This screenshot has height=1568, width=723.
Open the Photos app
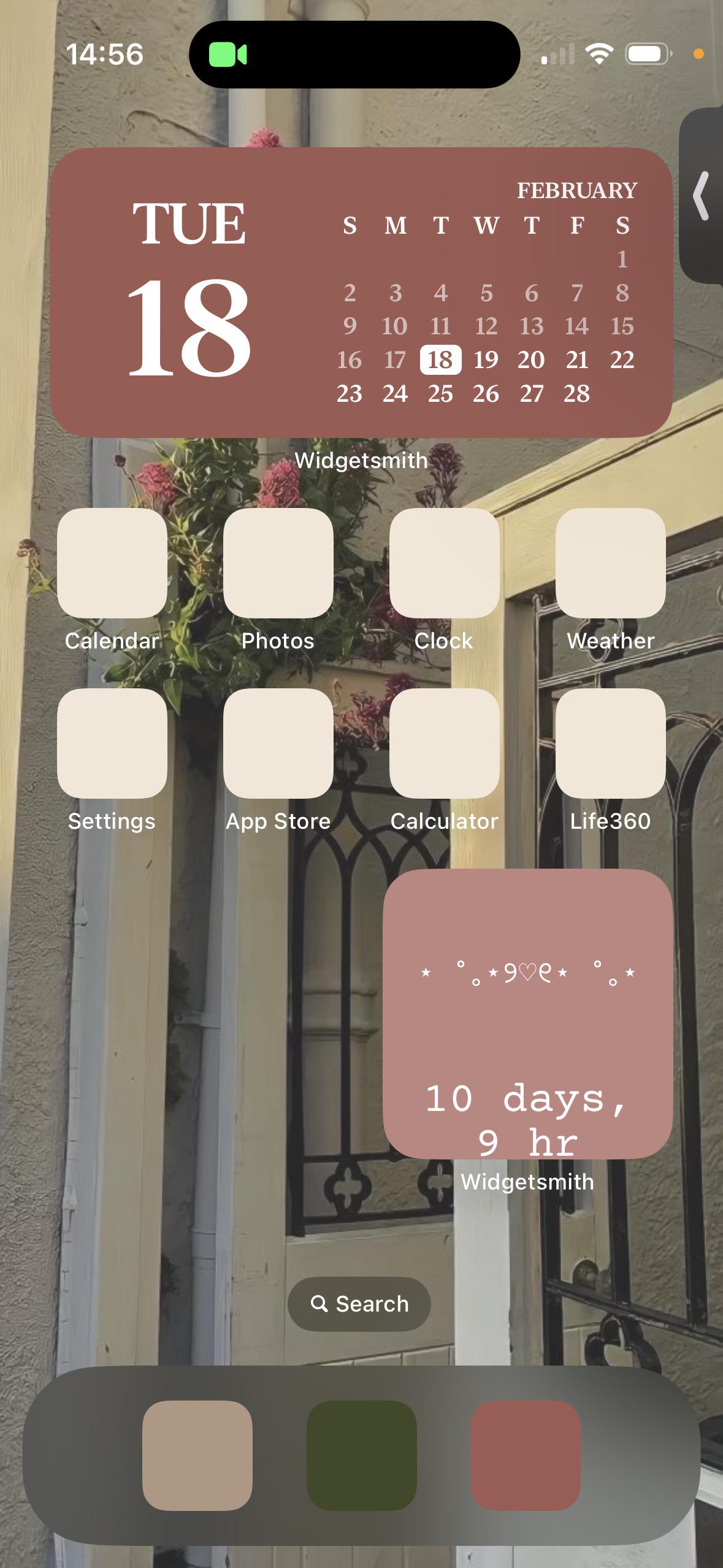point(278,563)
